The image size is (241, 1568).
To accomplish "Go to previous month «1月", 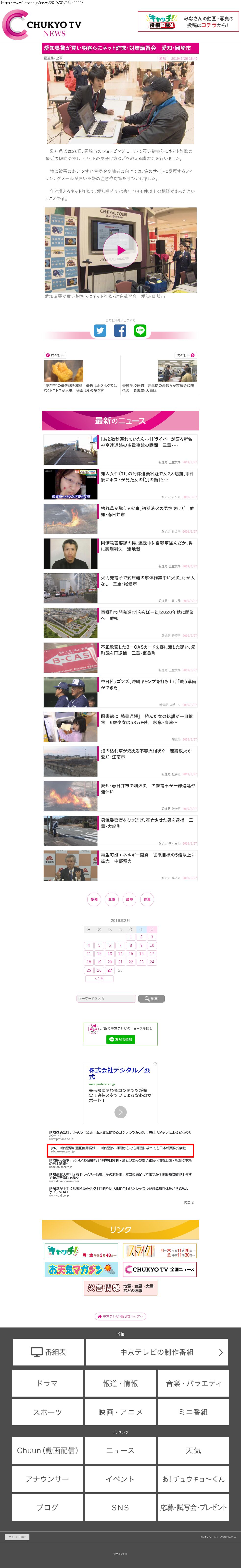I will pyautogui.click(x=99, y=978).
